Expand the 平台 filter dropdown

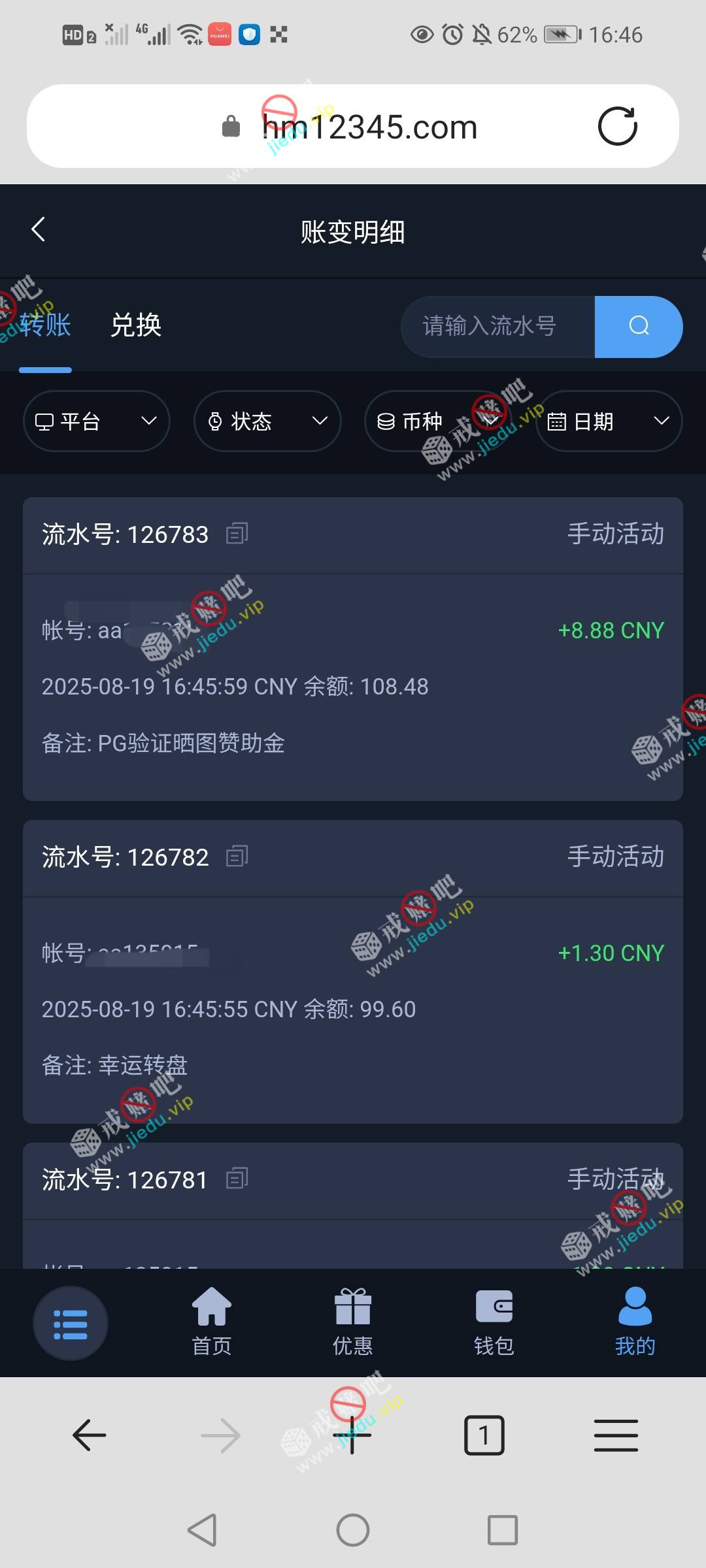[x=97, y=421]
